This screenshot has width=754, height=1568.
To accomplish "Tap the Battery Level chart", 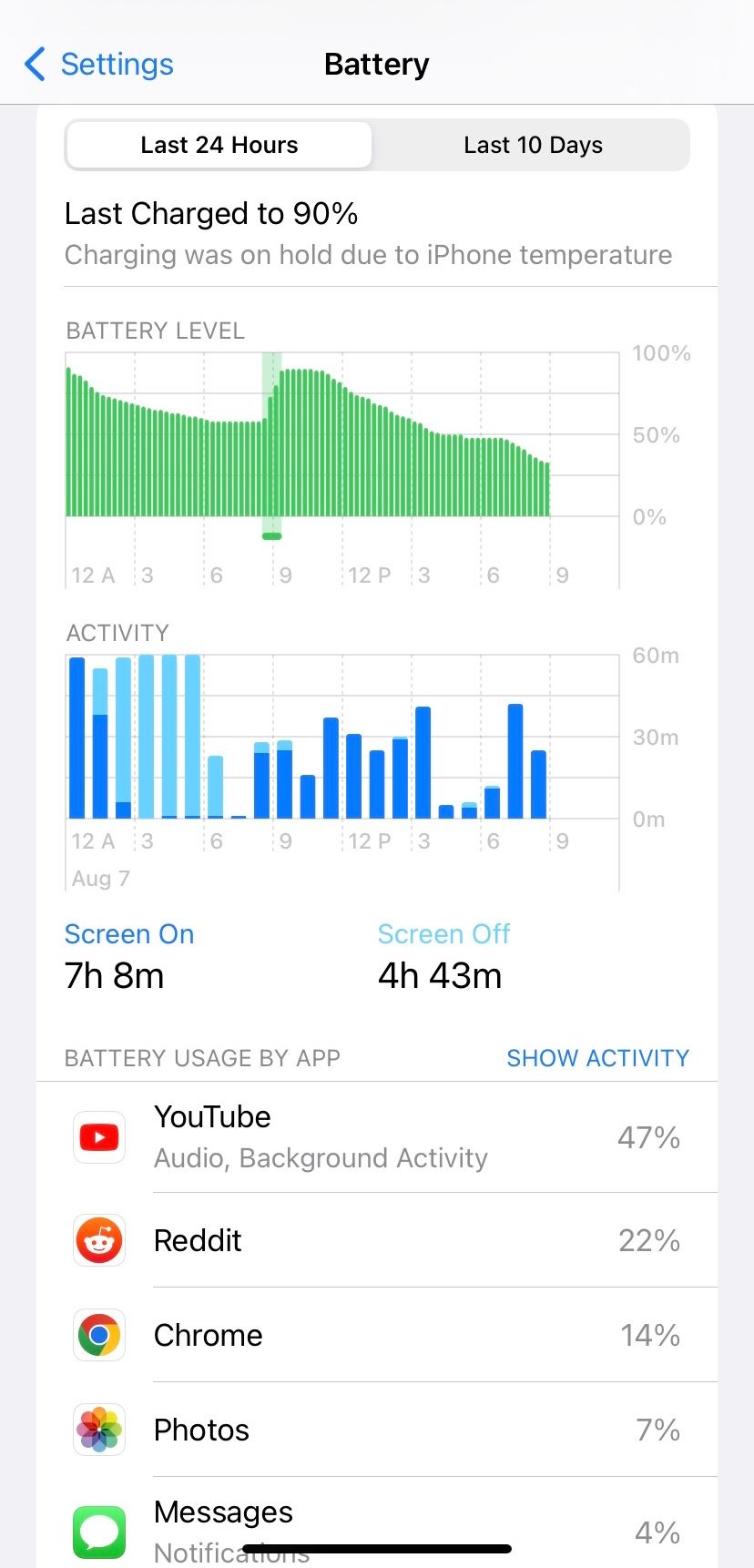I will point(341,437).
